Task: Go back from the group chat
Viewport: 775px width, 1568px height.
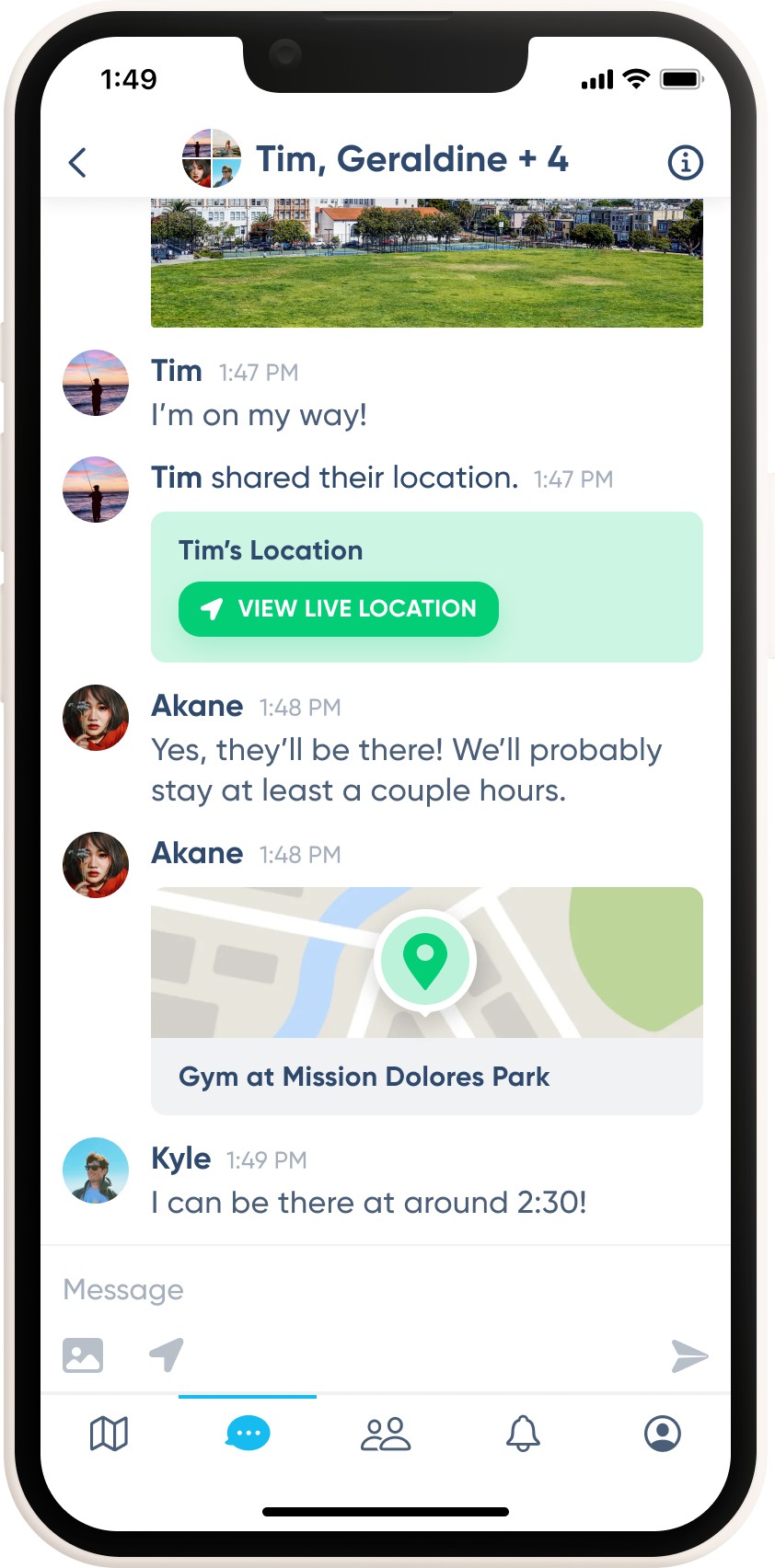Action: pos(78,163)
